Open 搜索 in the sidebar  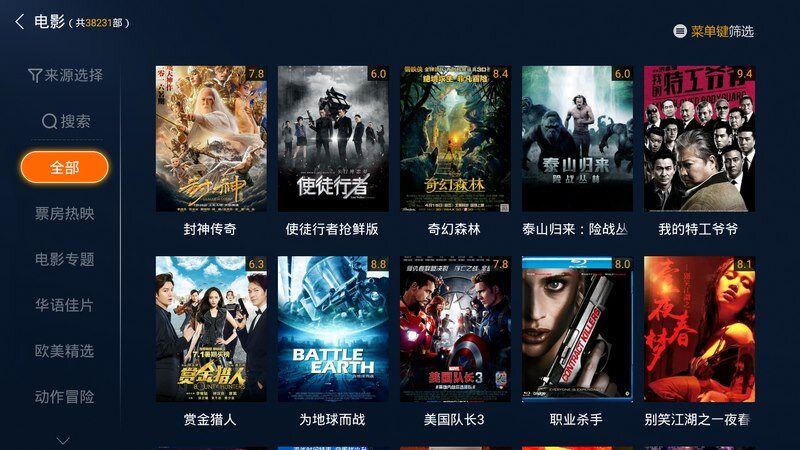click(65, 121)
